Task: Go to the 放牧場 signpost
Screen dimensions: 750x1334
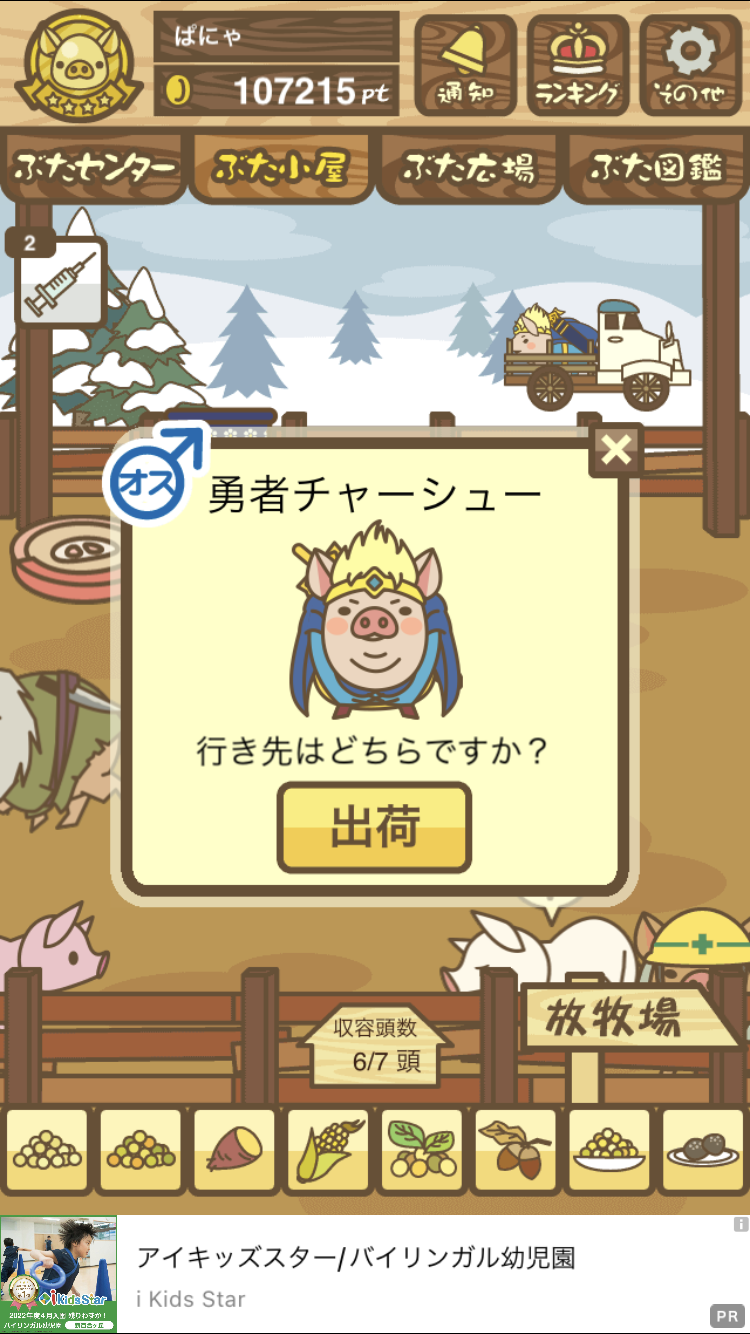Action: coord(627,1017)
